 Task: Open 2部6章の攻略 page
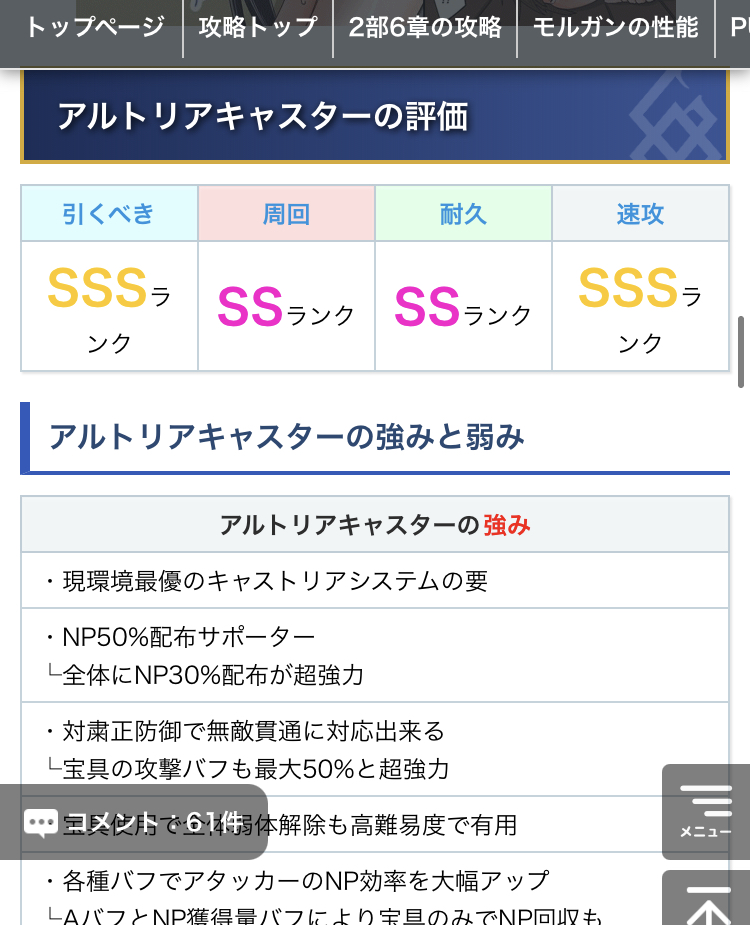tap(425, 27)
